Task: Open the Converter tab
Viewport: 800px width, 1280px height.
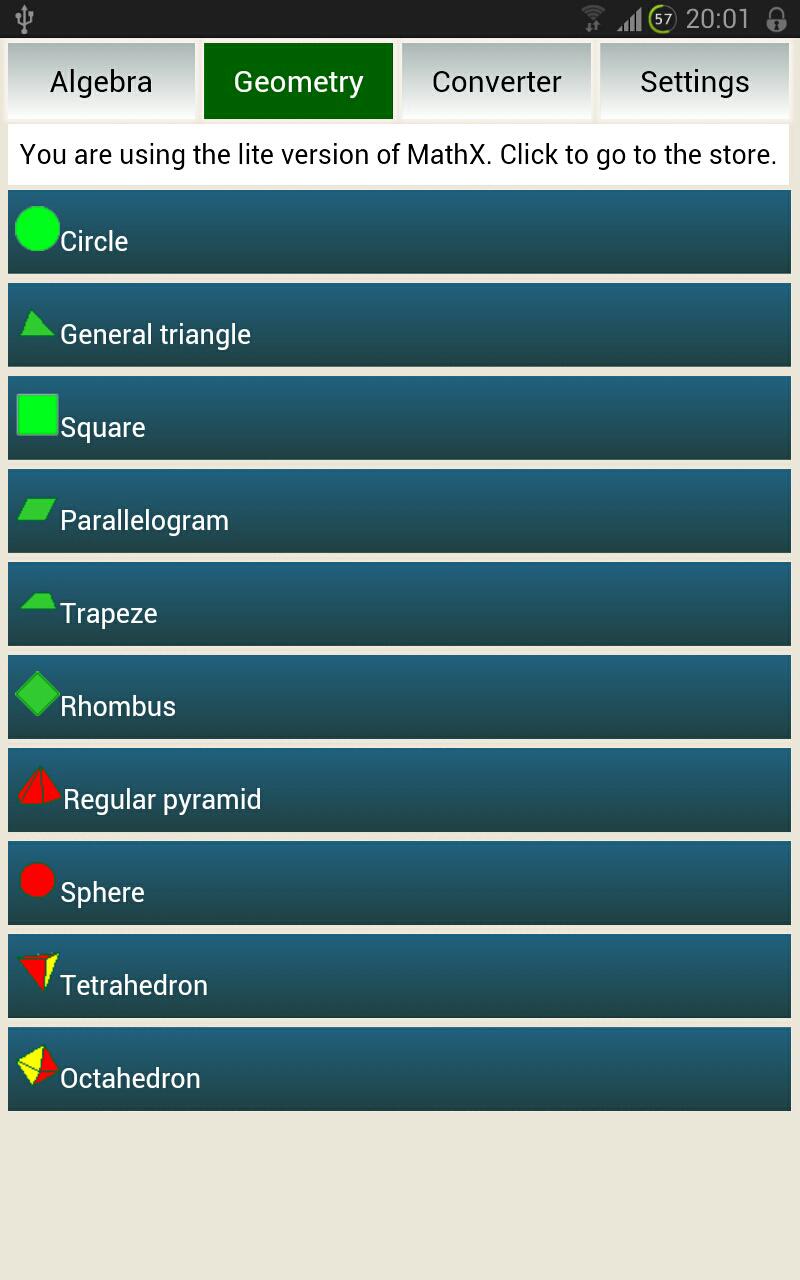Action: pos(496,81)
